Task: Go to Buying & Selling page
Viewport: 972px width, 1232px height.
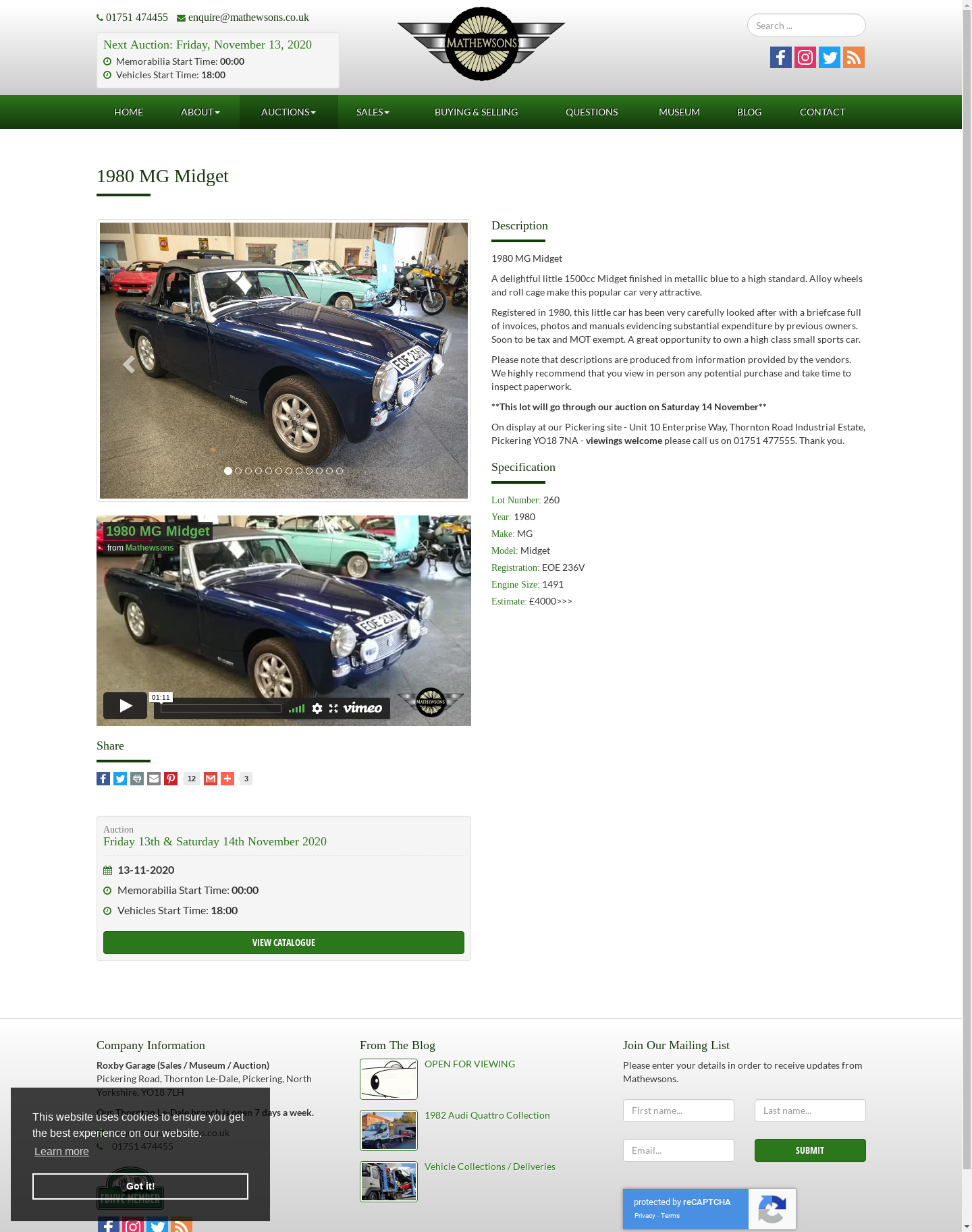Action: (x=476, y=112)
